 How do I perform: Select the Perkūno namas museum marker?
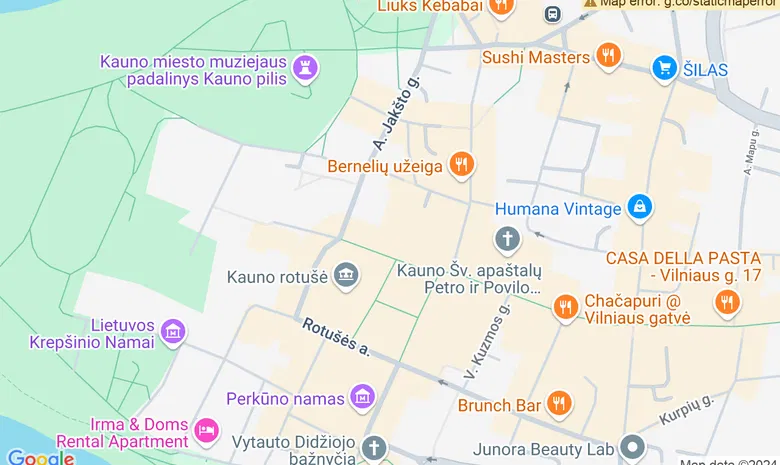coord(362,398)
